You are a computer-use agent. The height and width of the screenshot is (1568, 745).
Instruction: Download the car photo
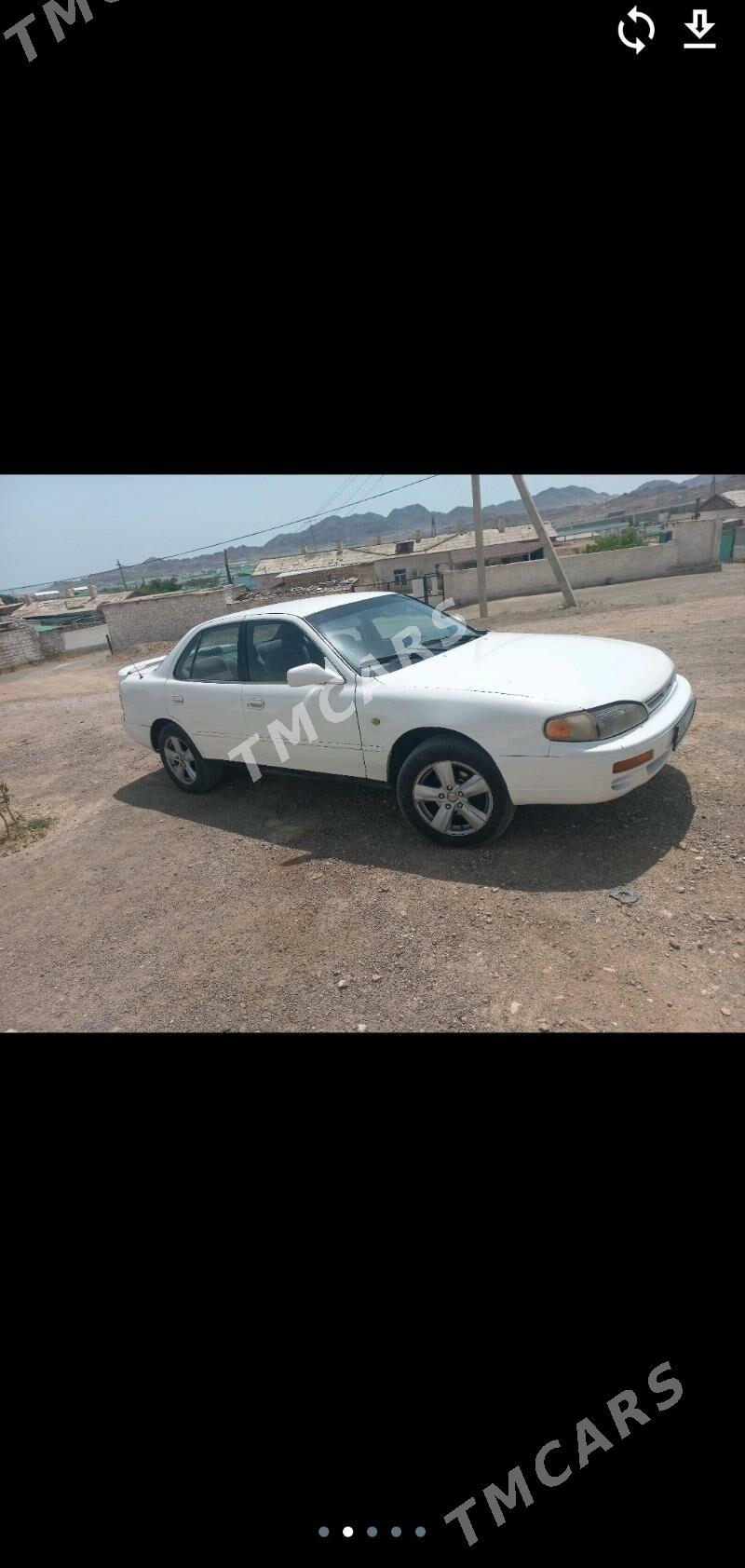click(699, 30)
